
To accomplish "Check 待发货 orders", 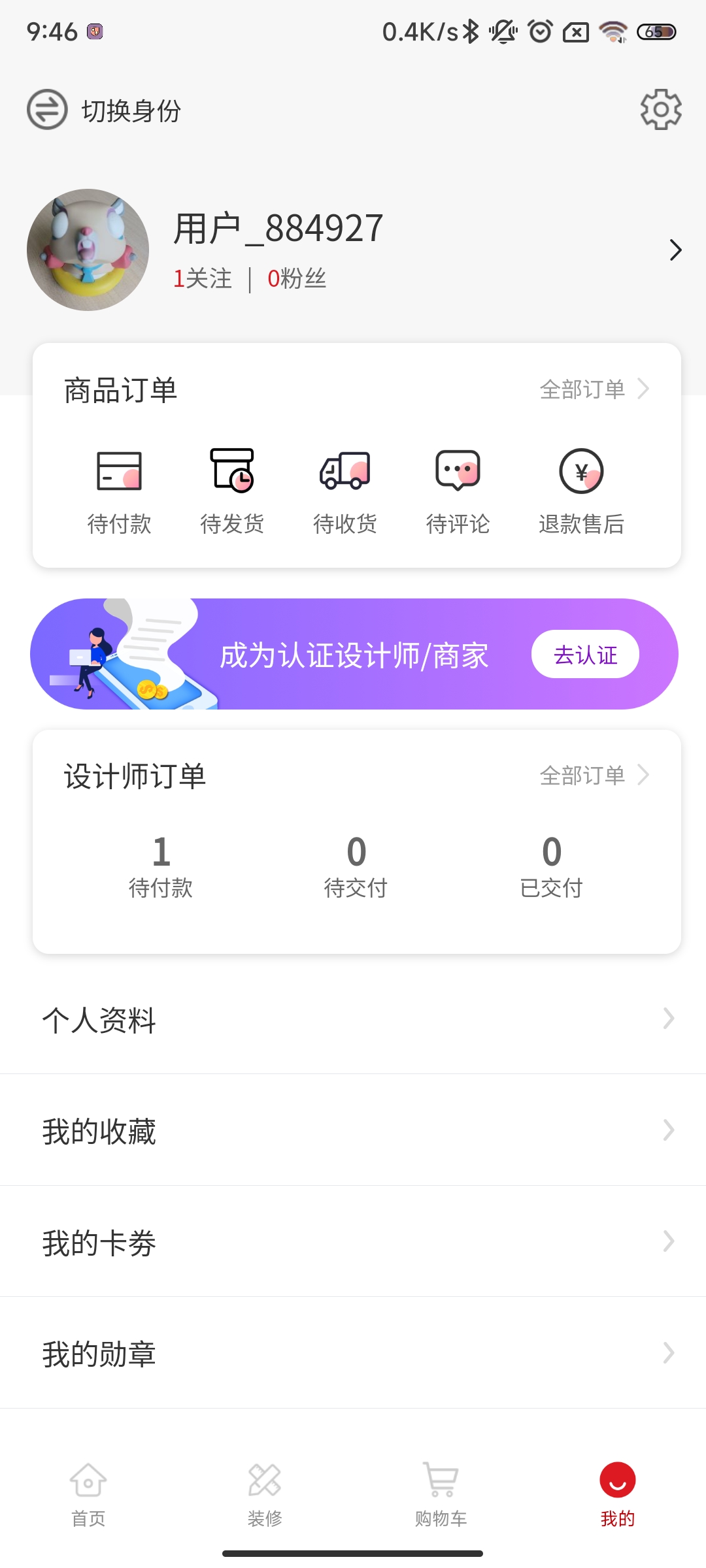I will point(232,491).
